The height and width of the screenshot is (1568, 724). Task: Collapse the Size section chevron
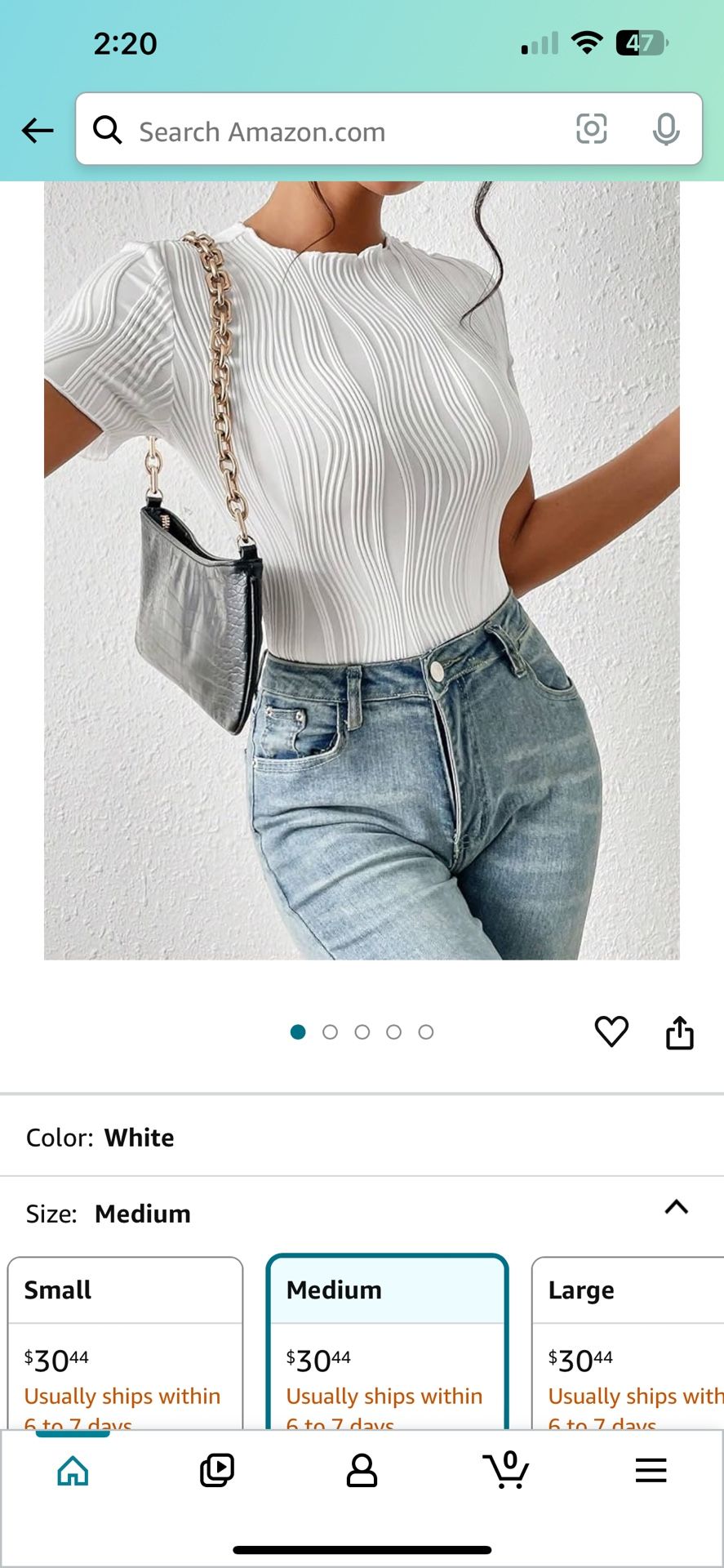(x=677, y=1207)
